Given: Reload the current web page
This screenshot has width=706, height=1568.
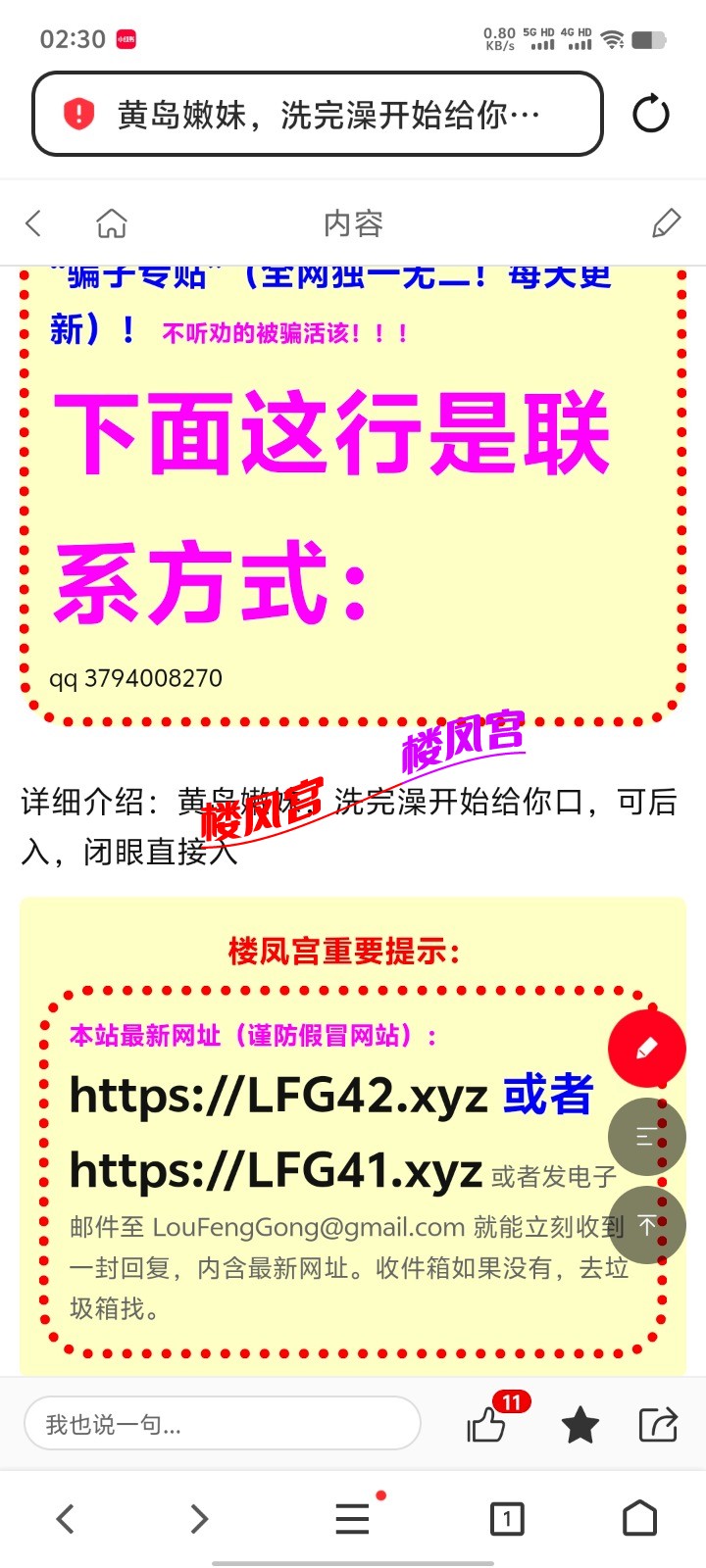Looking at the screenshot, I should tap(650, 115).
